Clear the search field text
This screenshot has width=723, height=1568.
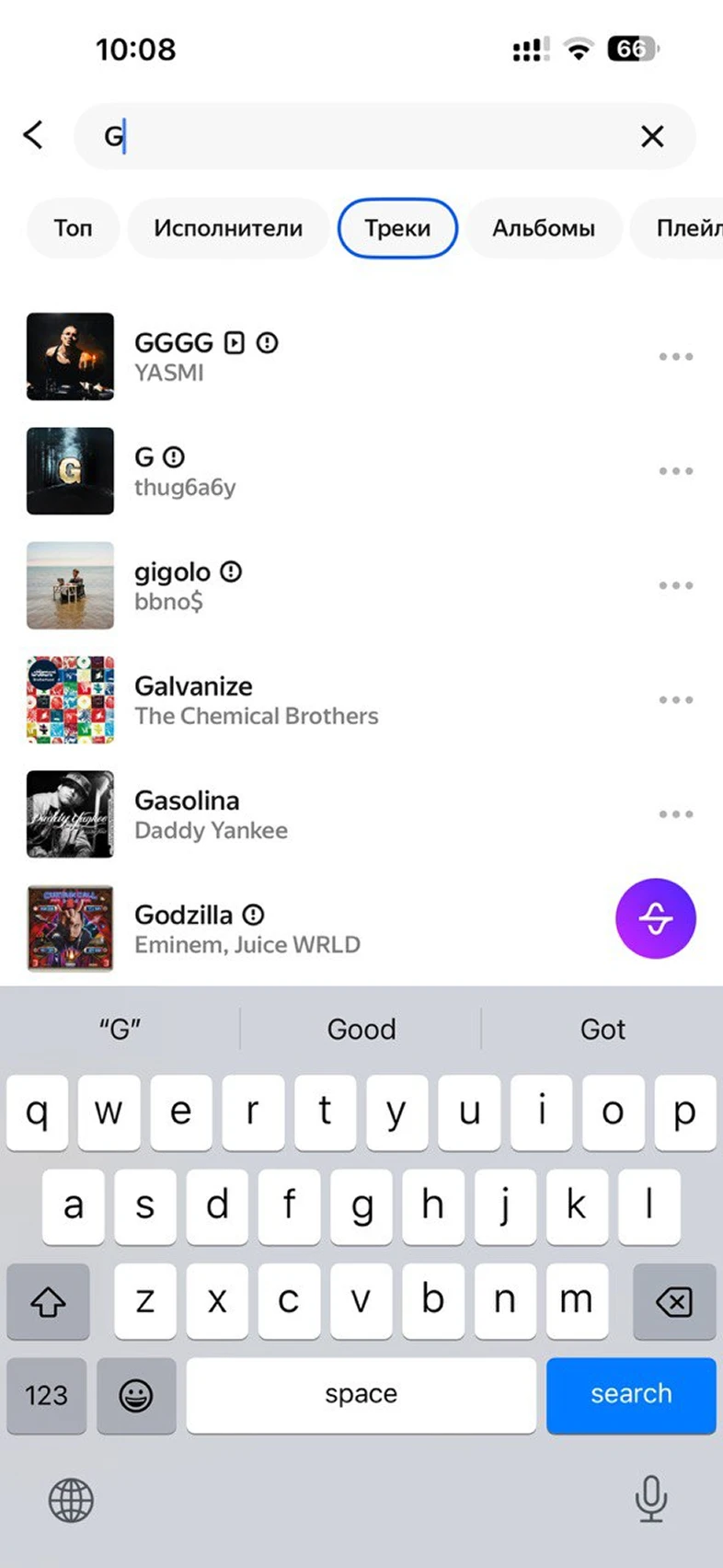pyautogui.click(x=652, y=137)
